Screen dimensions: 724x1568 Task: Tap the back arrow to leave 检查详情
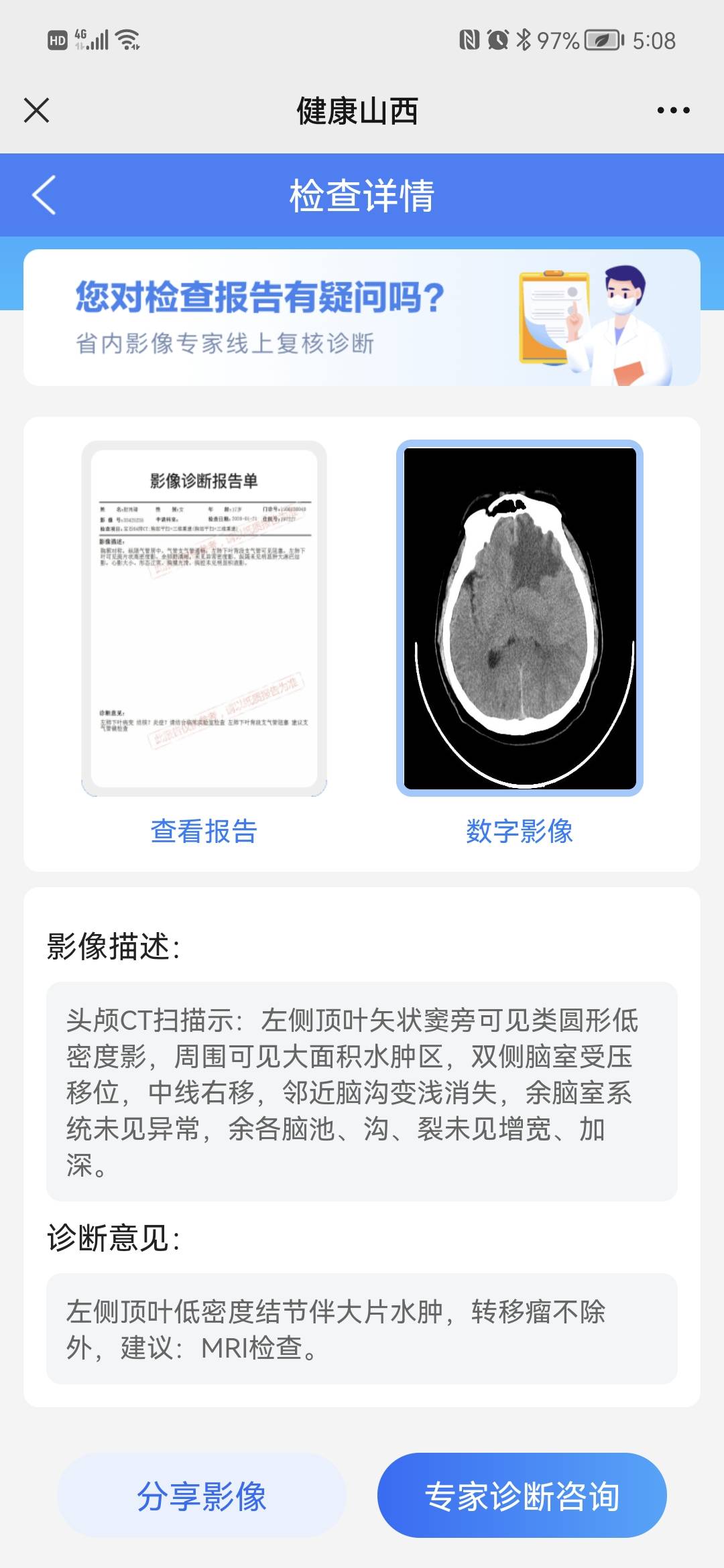[x=42, y=195]
